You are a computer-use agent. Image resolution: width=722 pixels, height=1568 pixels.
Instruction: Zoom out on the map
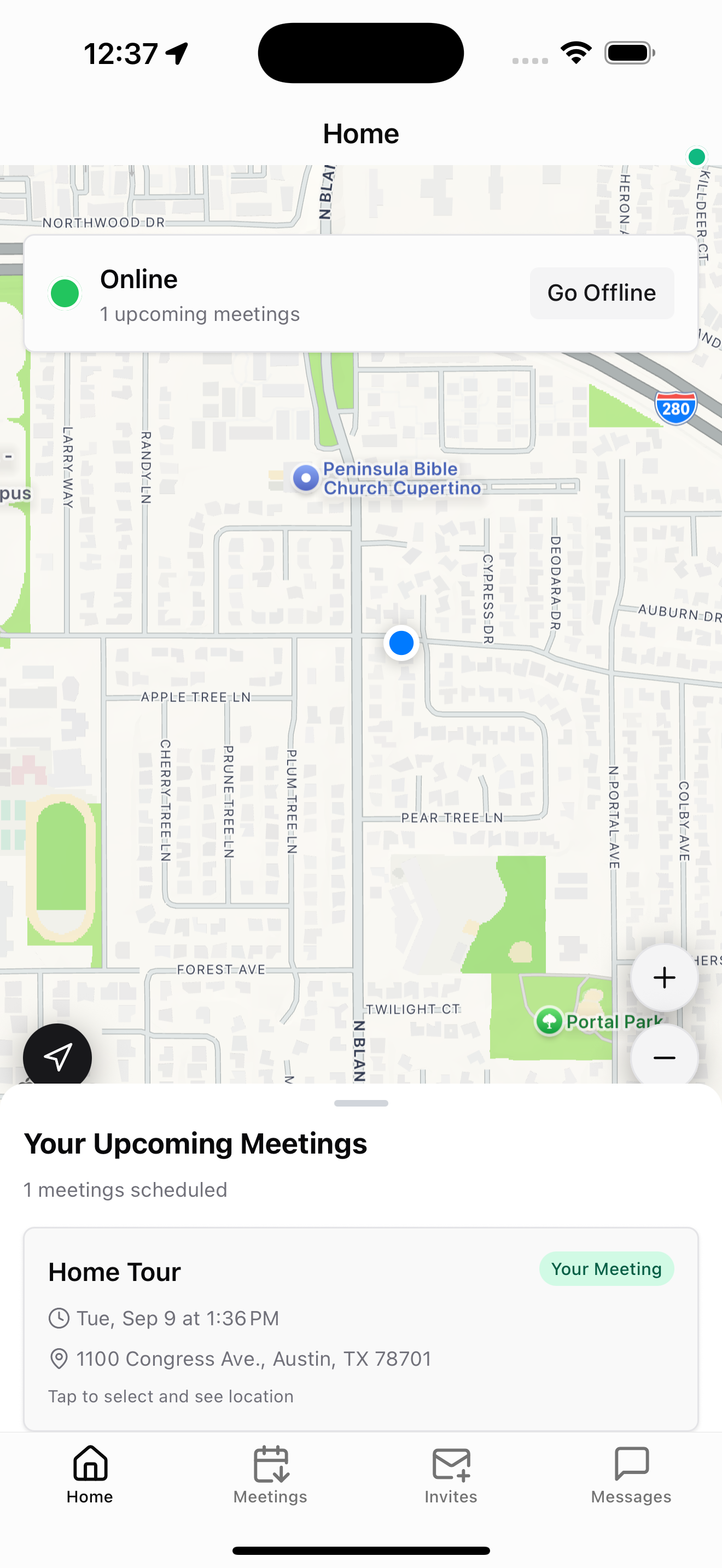pyautogui.click(x=663, y=1058)
